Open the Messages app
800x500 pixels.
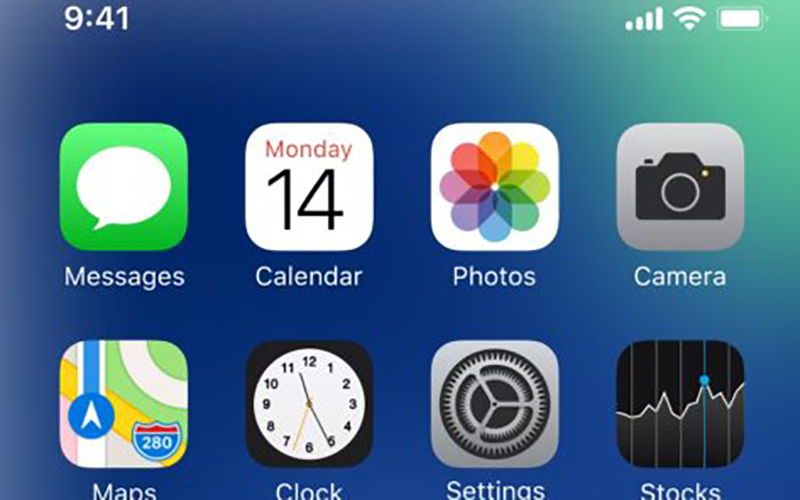pyautogui.click(x=124, y=187)
